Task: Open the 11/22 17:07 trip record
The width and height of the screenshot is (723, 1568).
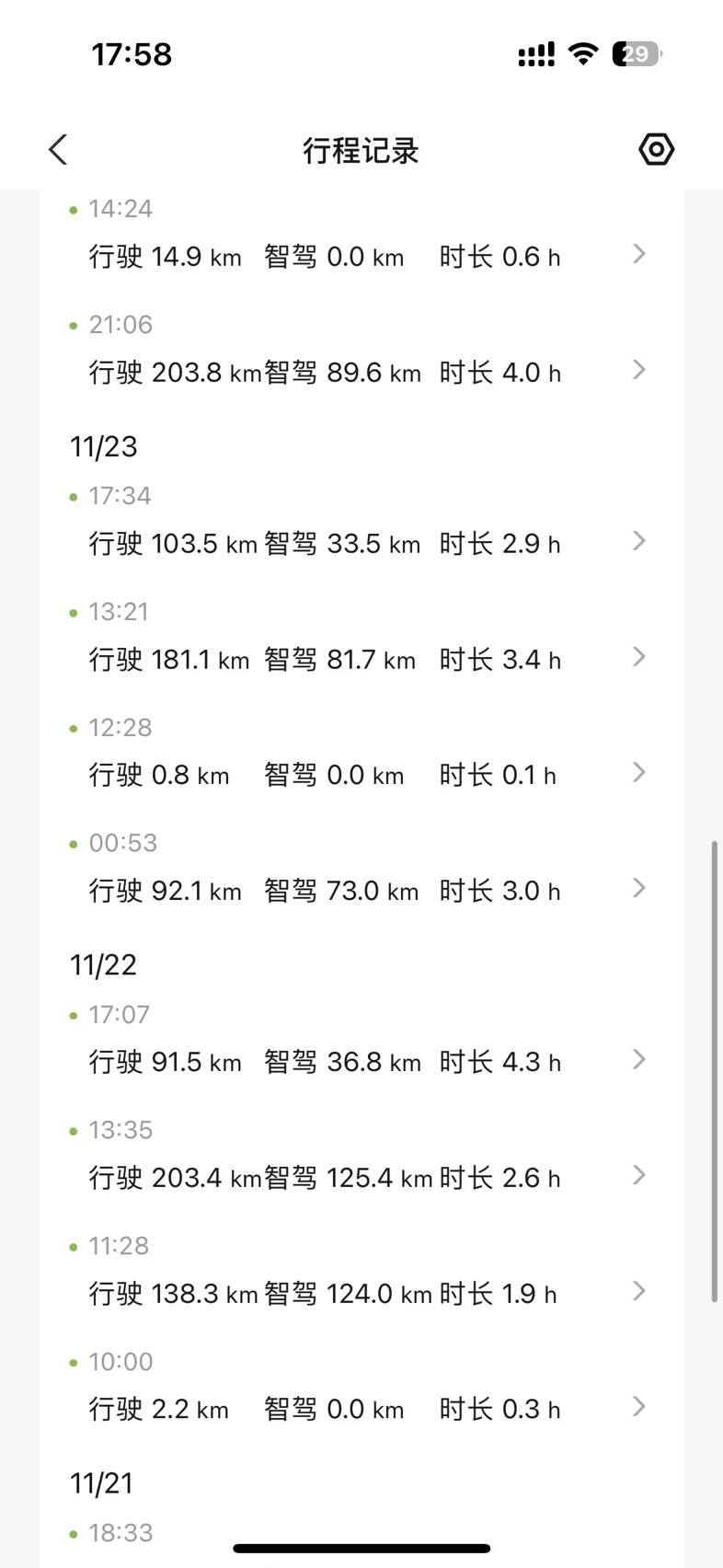Action: [361, 1043]
